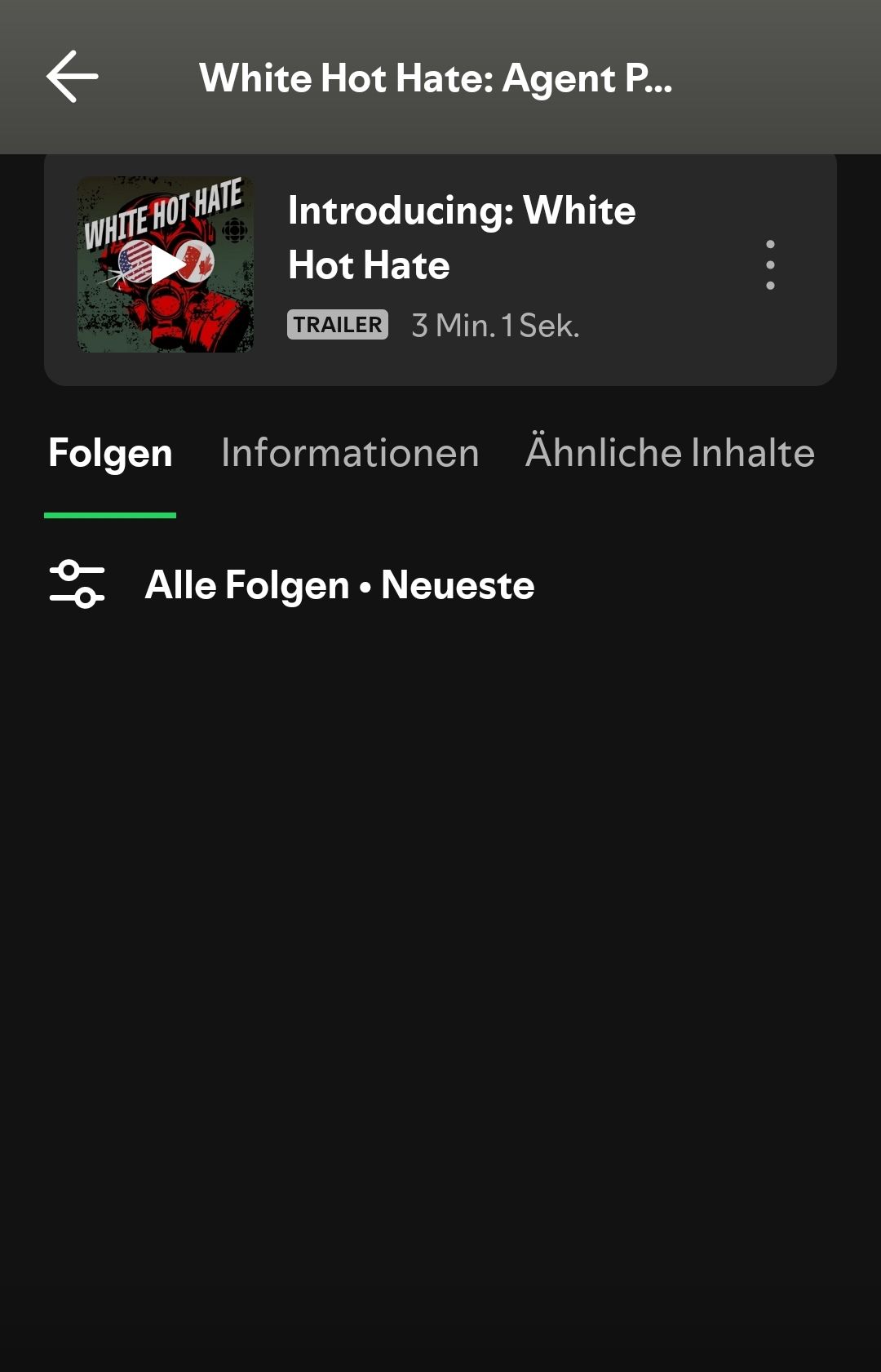Image resolution: width=881 pixels, height=1372 pixels.
Task: Switch to the Informationen tab
Action: pos(351,453)
